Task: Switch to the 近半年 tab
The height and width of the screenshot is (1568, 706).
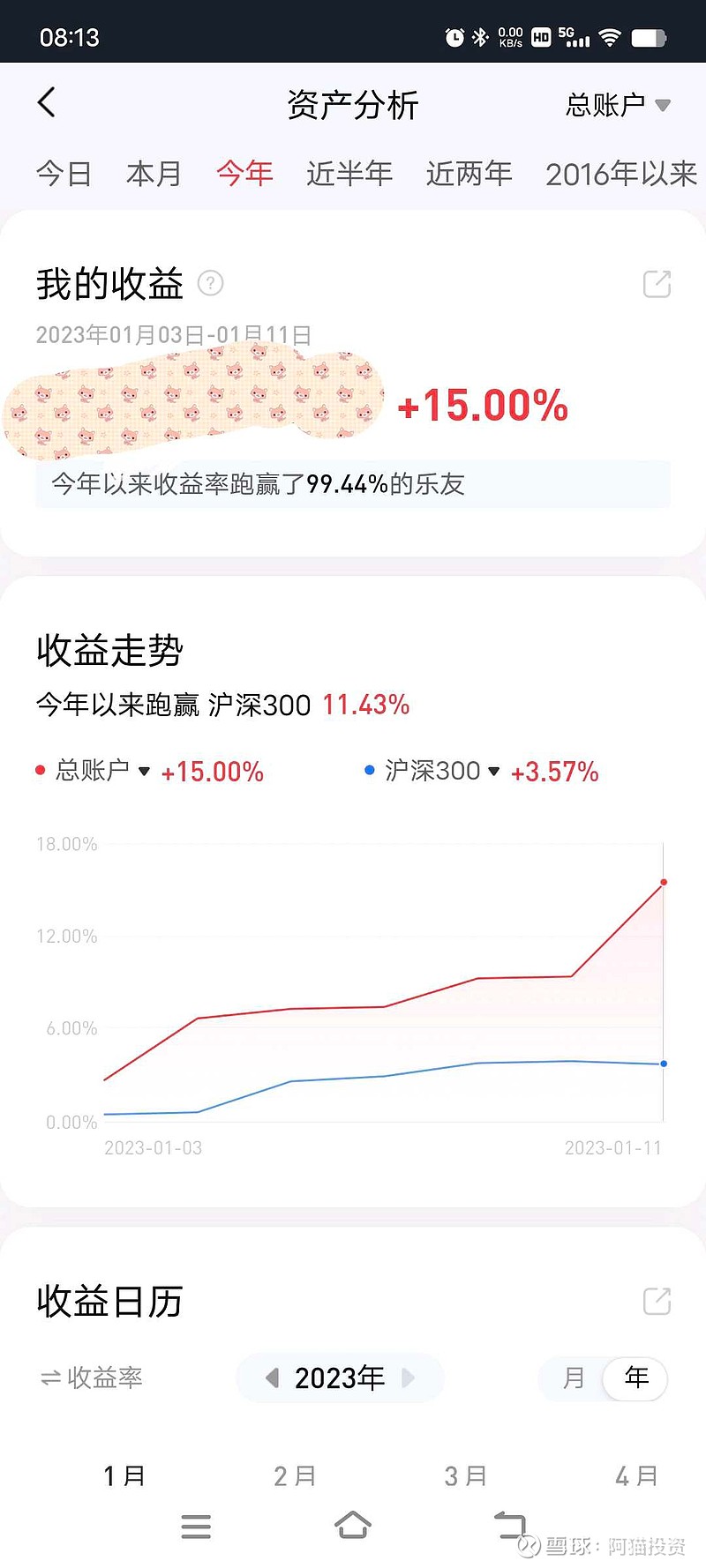Action: coord(349,174)
